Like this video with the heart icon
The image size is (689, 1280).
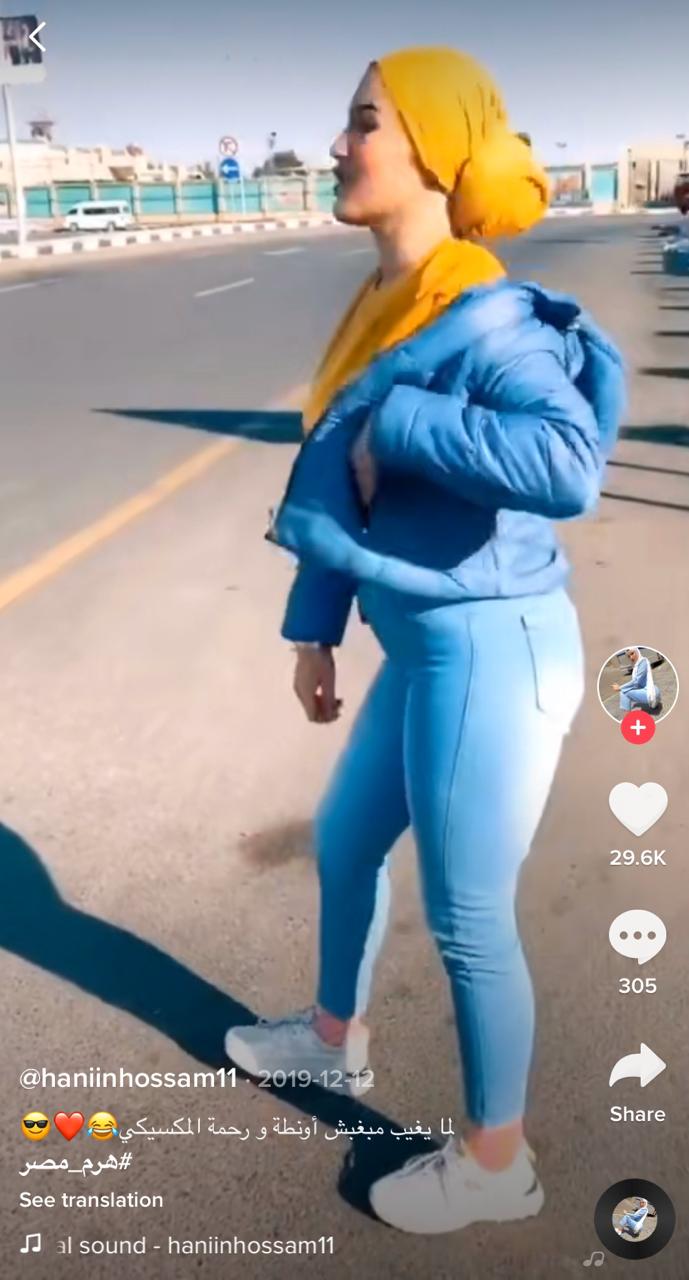click(x=637, y=808)
